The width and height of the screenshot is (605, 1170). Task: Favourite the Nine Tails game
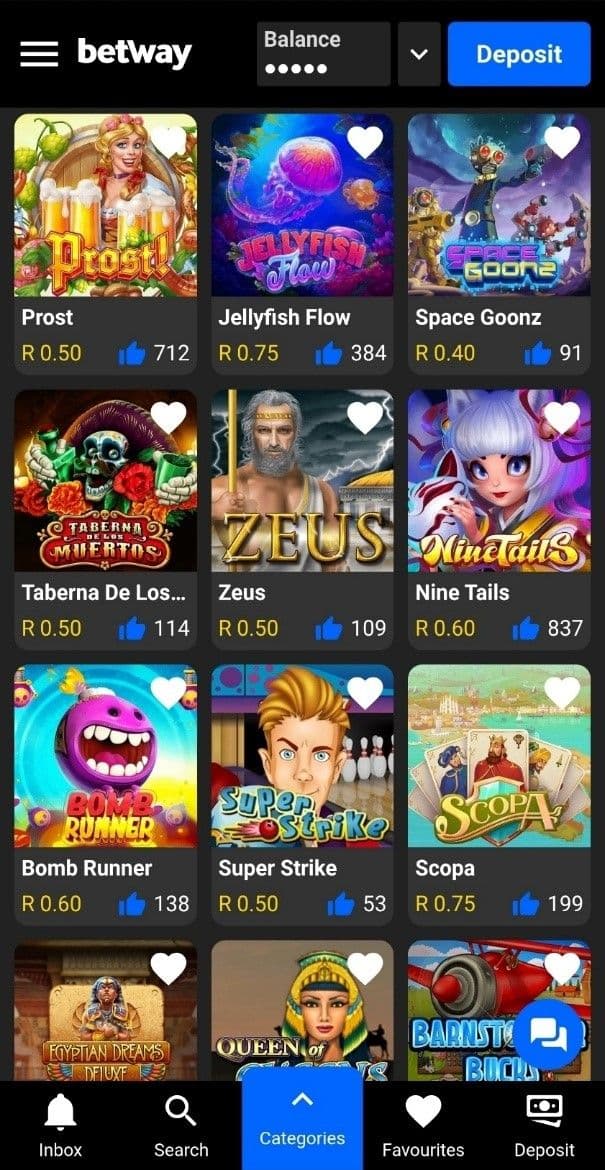click(x=562, y=417)
